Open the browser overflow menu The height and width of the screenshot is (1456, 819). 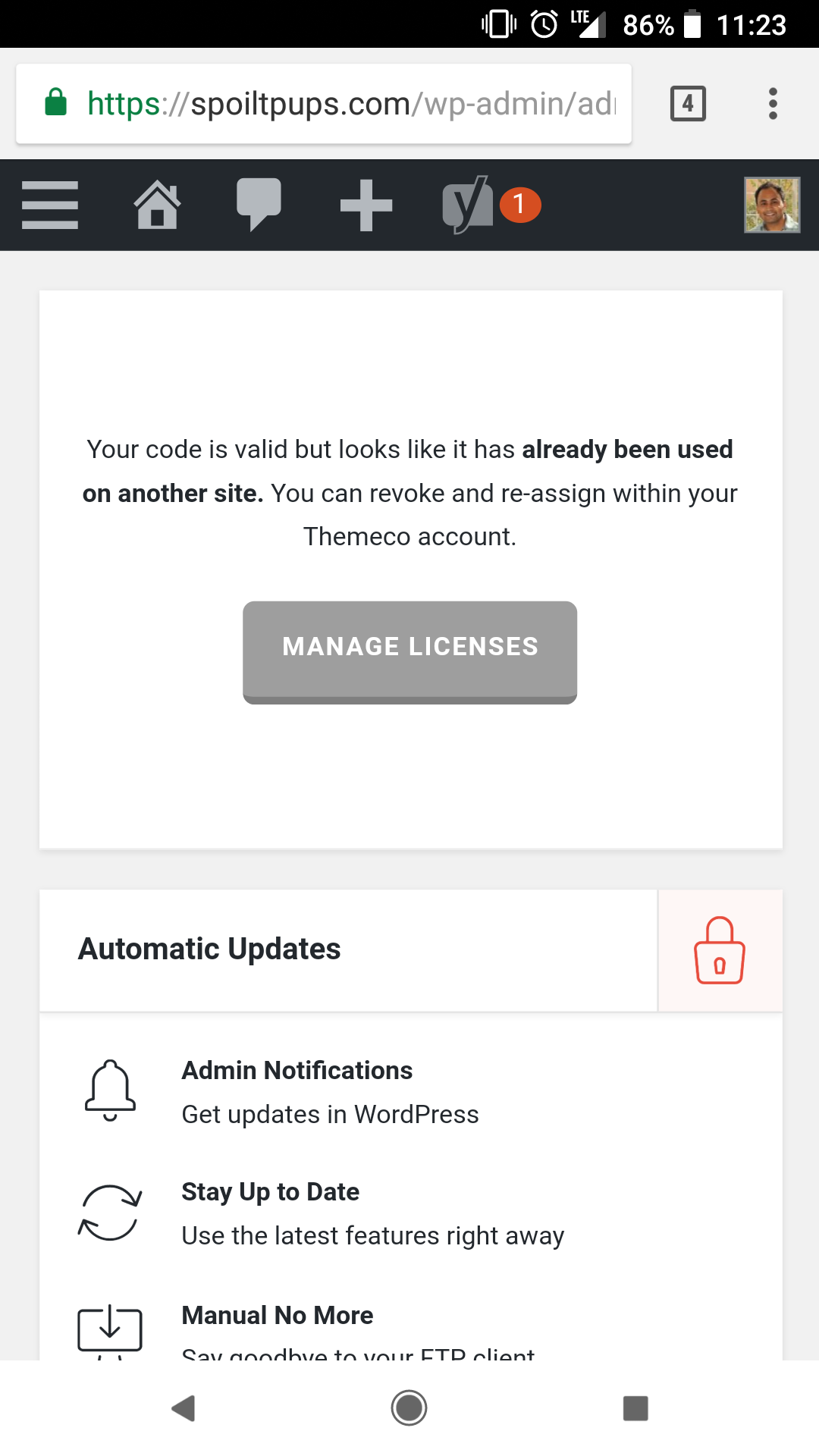point(773,104)
